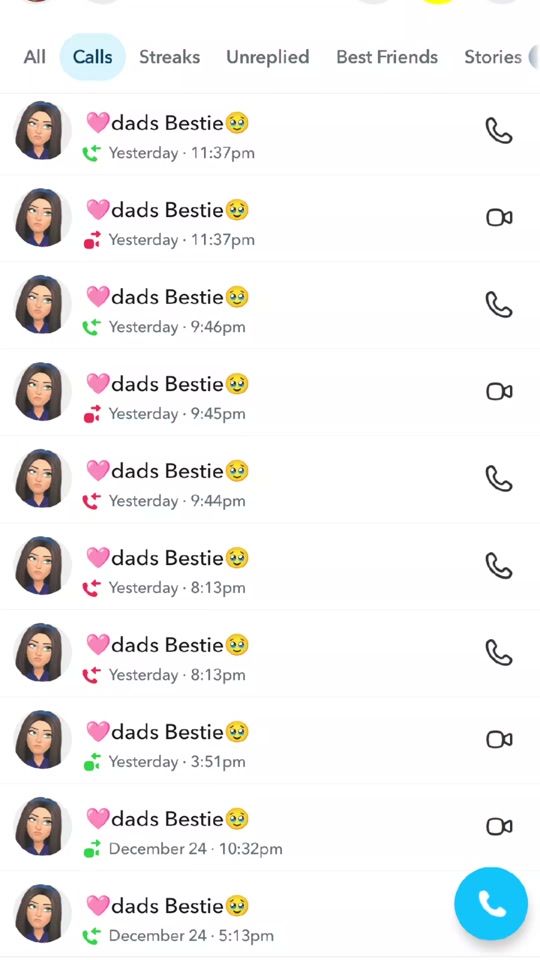The height and width of the screenshot is (960, 540).
Task: Video call back from the 11:37pm missed entry
Action: coord(498,218)
